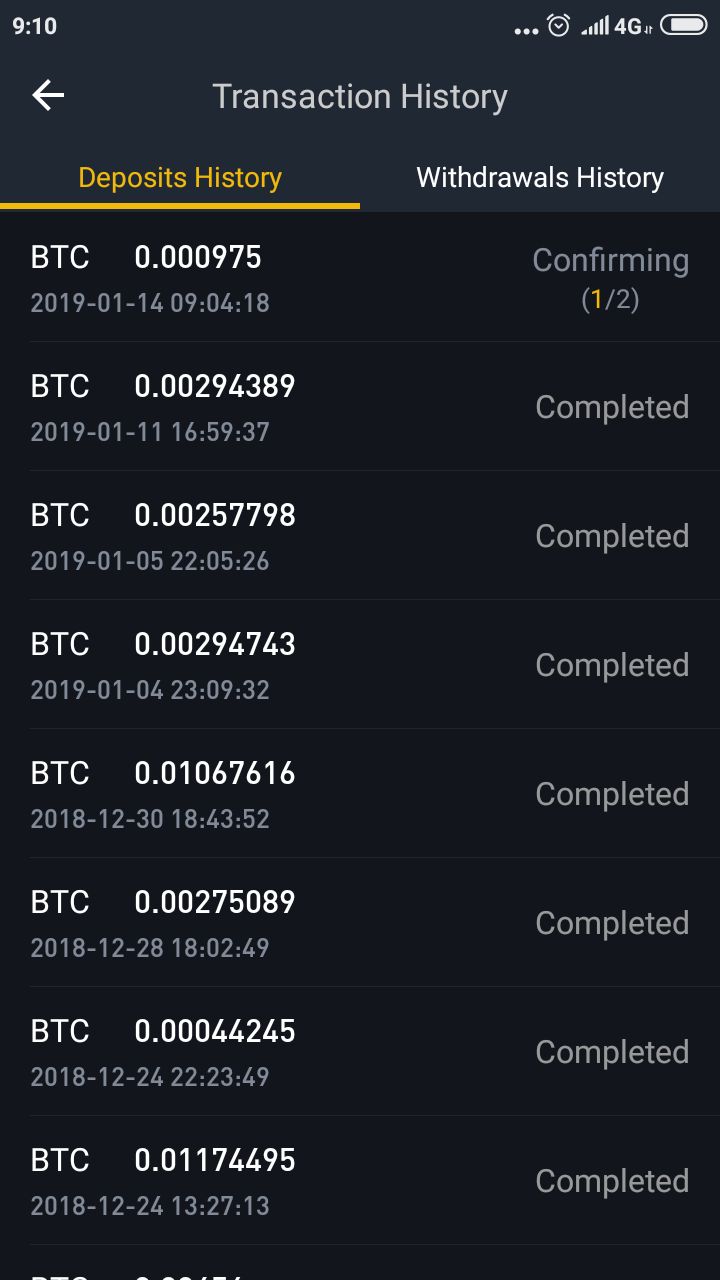Image resolution: width=720 pixels, height=1280 pixels.
Task: Select the Deposits History tab
Action: pyautogui.click(x=180, y=178)
